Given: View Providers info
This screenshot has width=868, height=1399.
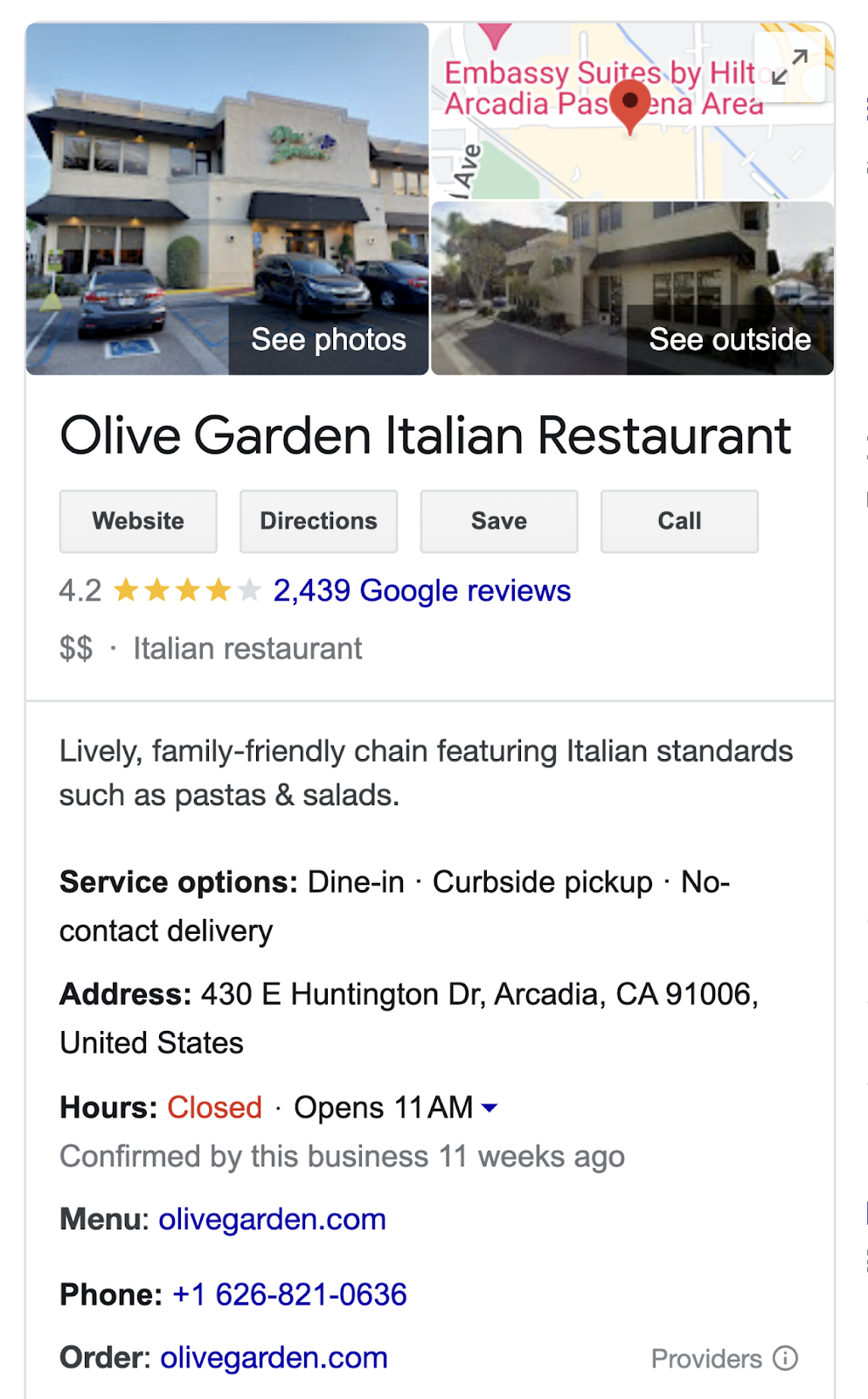Looking at the screenshot, I should [x=724, y=1359].
